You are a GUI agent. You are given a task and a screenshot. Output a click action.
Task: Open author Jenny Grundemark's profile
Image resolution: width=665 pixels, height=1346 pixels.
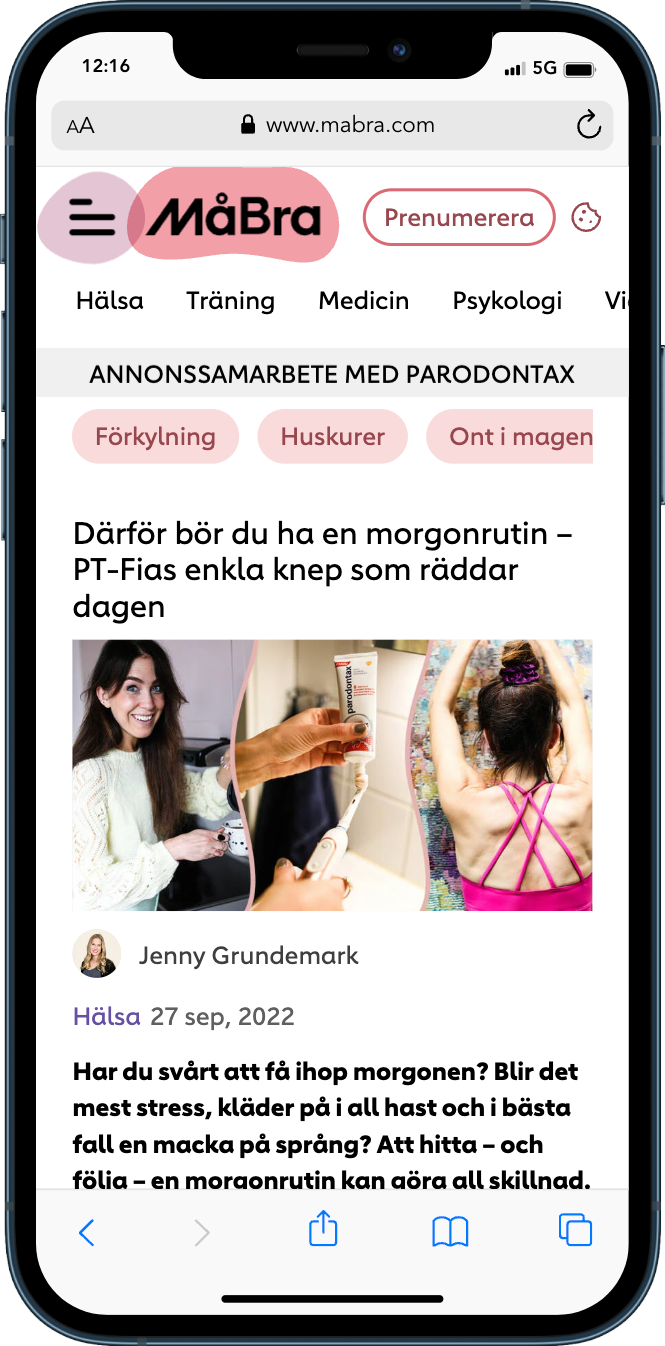click(248, 955)
